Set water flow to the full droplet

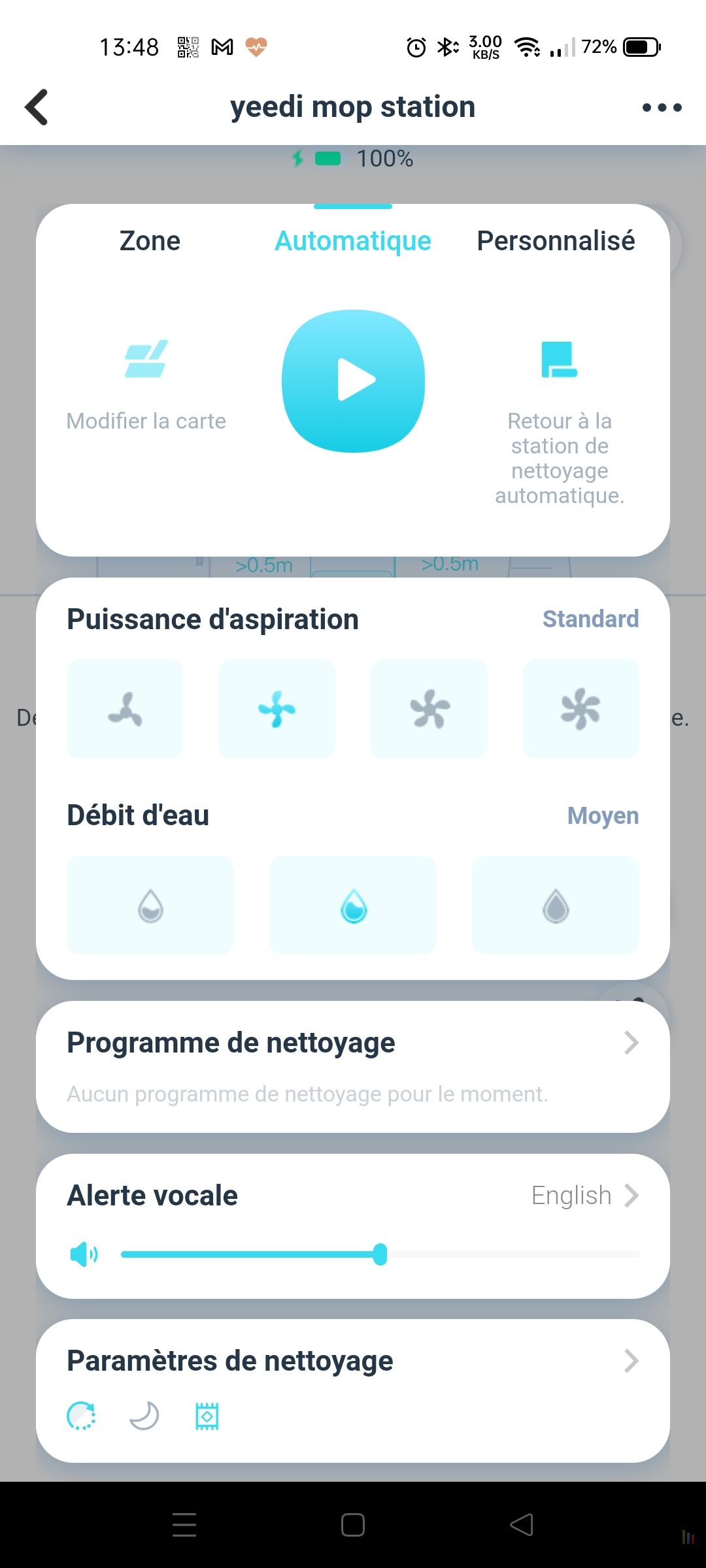[556, 906]
